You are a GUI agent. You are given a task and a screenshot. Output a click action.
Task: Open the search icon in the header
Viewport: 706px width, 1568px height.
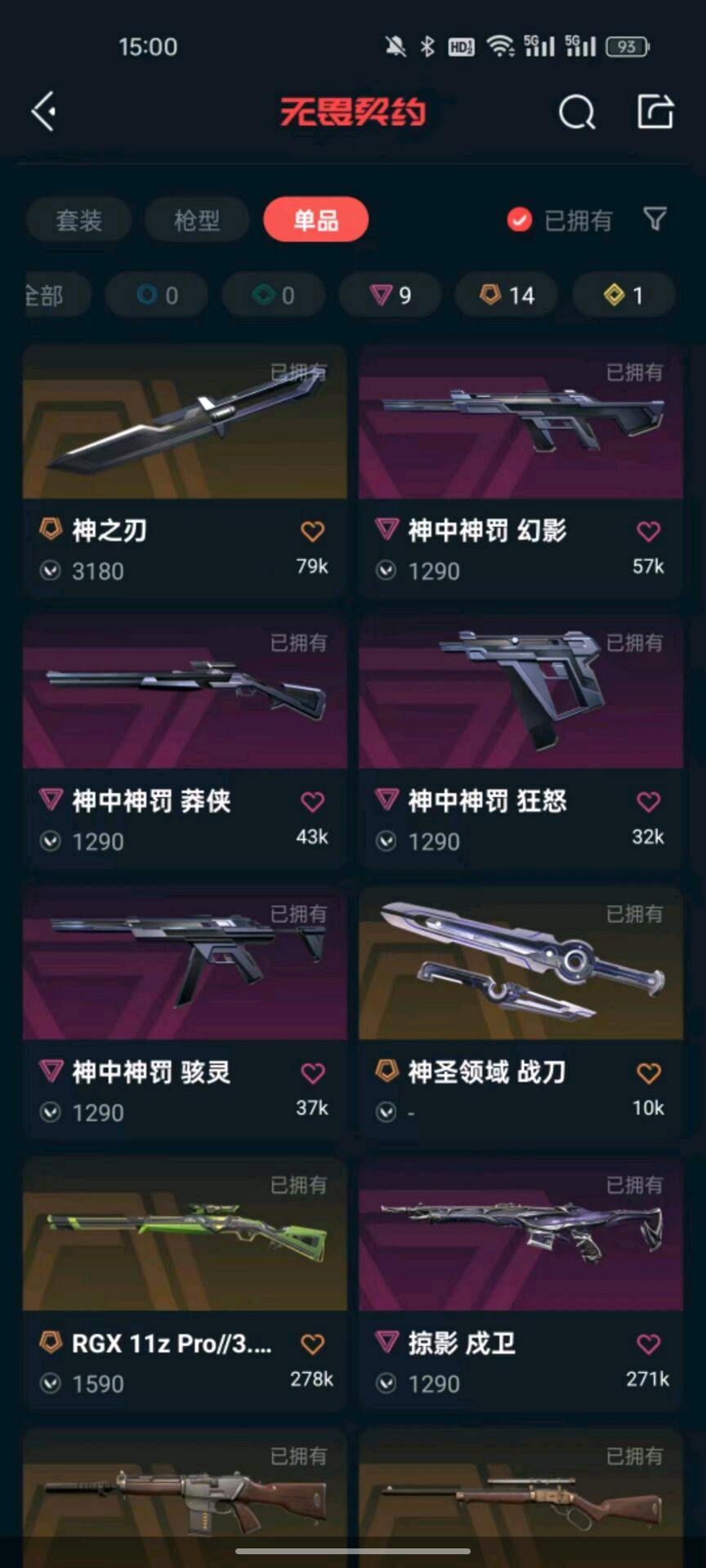click(x=576, y=112)
